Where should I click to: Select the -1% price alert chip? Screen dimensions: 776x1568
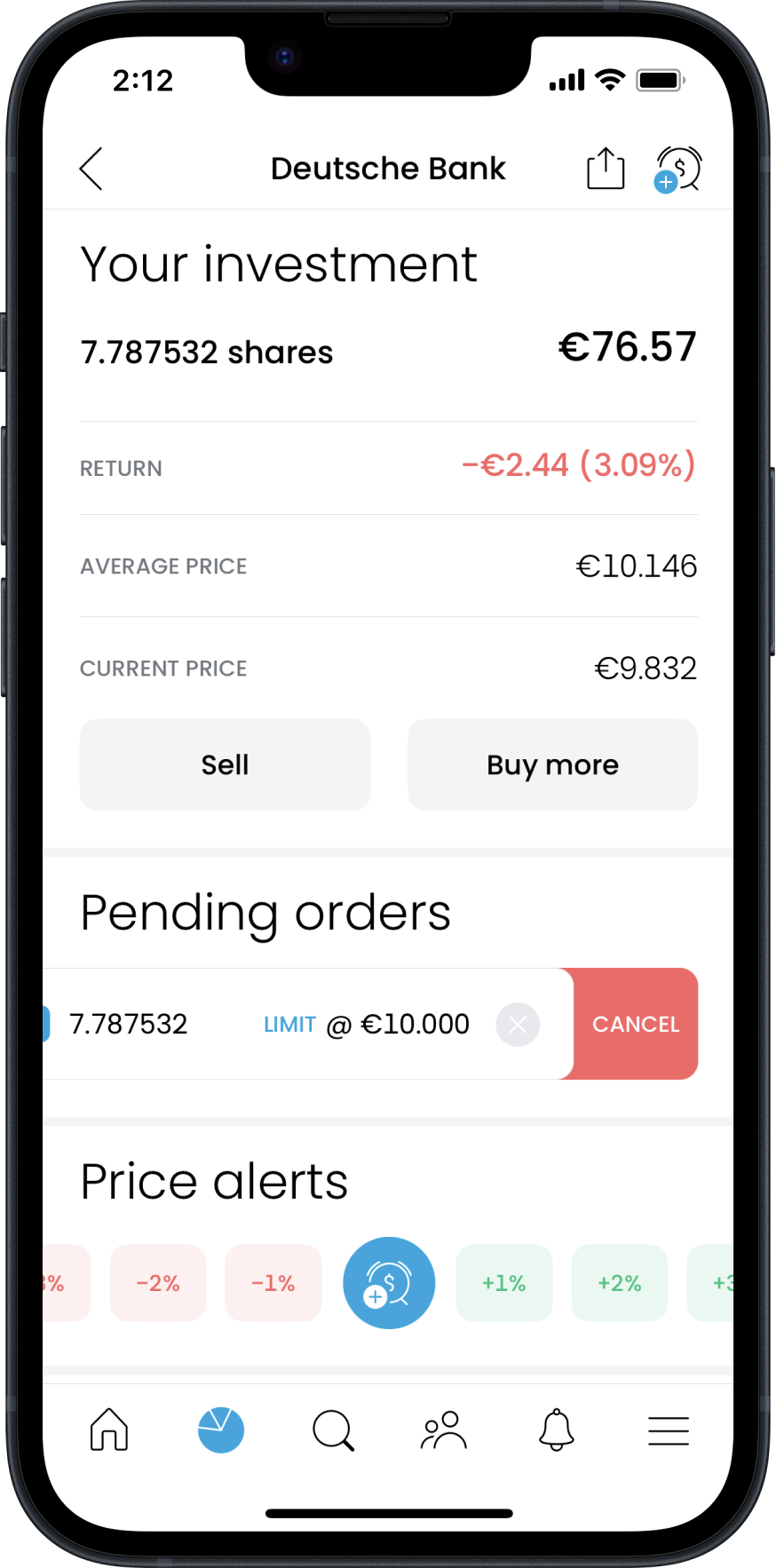(x=273, y=1283)
